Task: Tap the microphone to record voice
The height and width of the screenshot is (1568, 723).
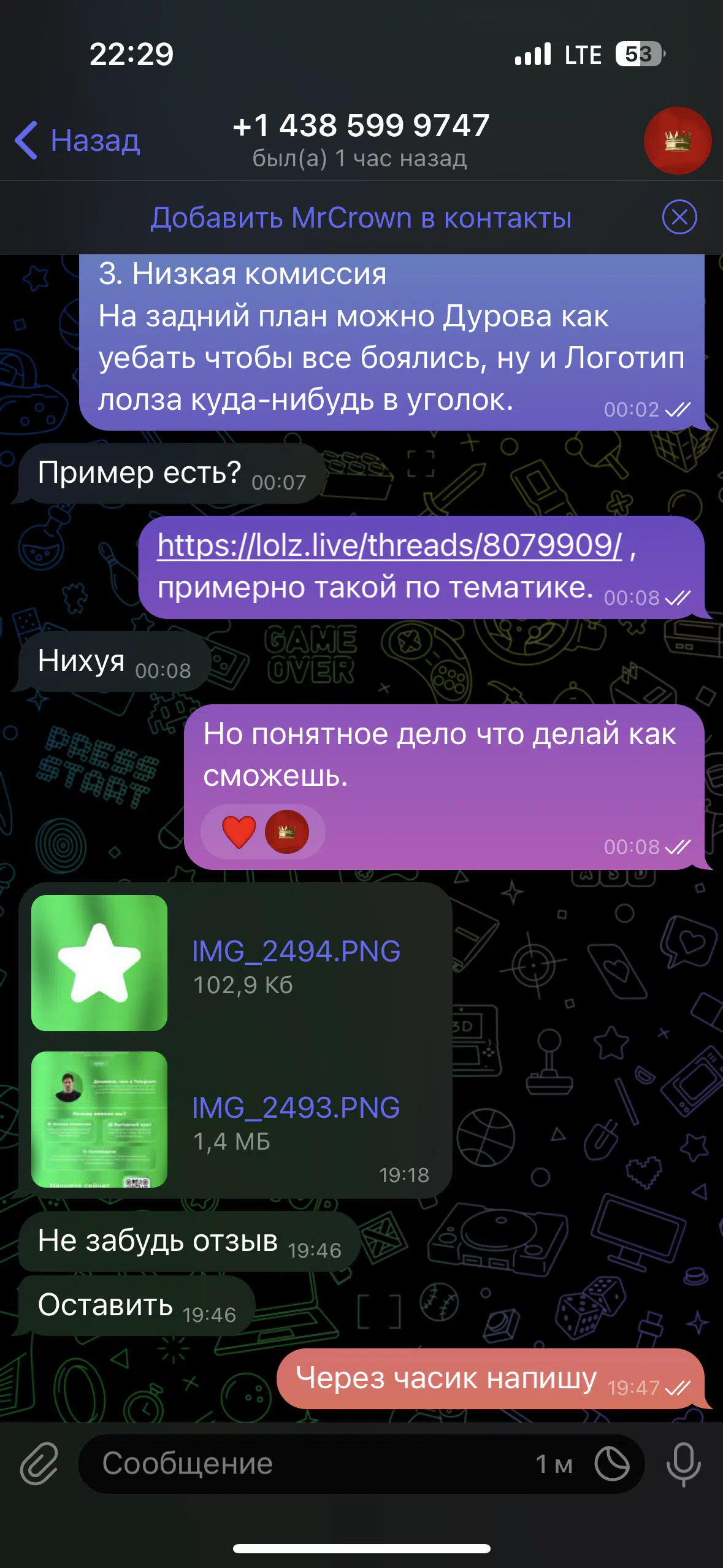Action: (683, 1464)
